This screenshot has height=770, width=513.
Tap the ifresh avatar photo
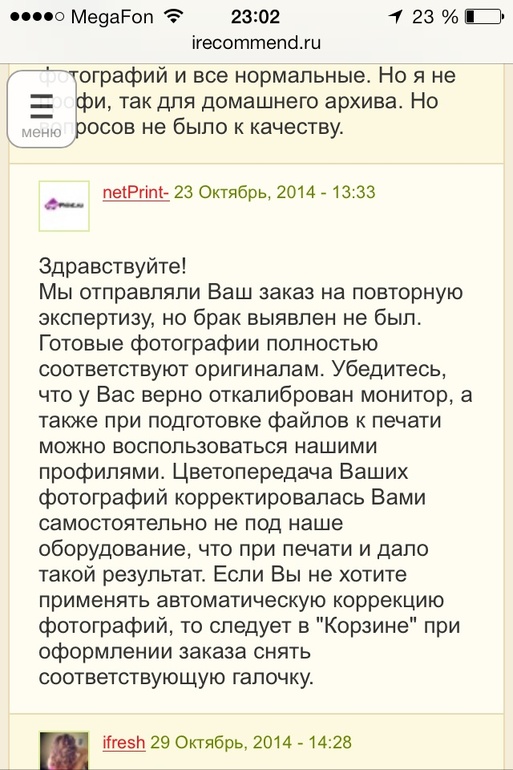(x=64, y=750)
